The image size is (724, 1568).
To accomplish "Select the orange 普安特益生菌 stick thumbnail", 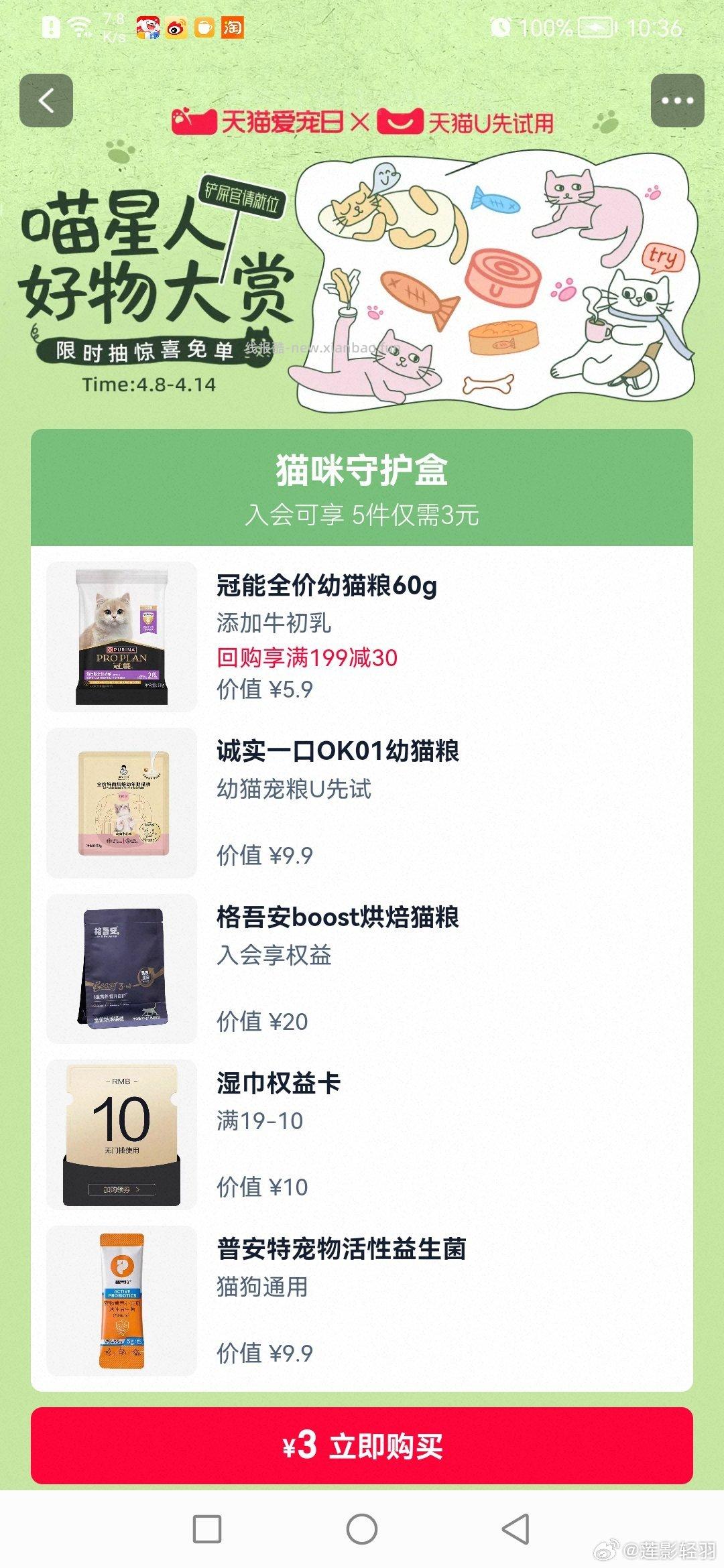I will click(121, 1307).
